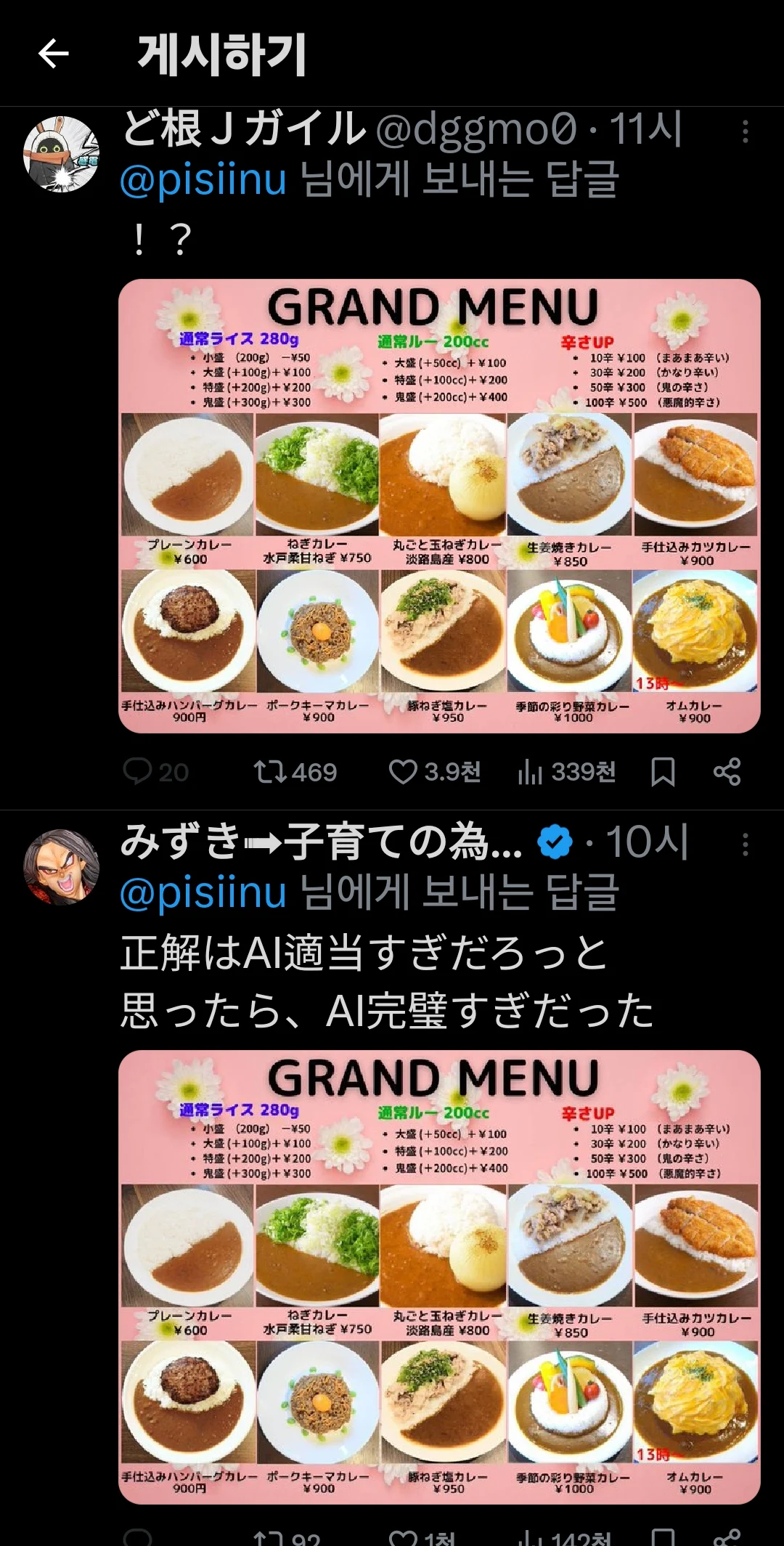The width and height of the screenshot is (784, 1546).
Task: Reply to ど根Jガイル's post with 20 comments
Action: pos(138,771)
